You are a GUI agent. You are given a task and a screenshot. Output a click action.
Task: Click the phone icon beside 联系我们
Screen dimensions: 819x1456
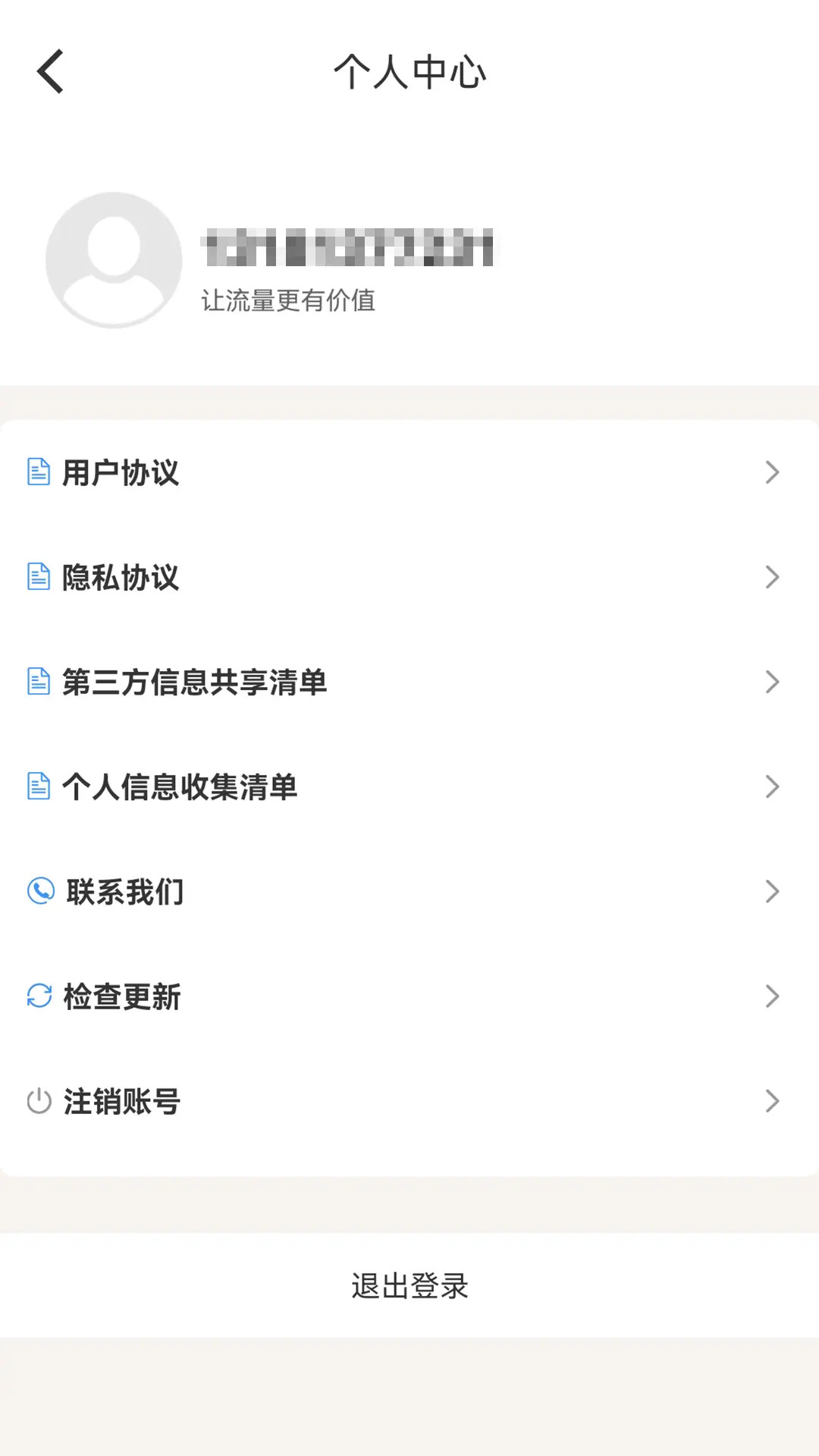(x=40, y=891)
